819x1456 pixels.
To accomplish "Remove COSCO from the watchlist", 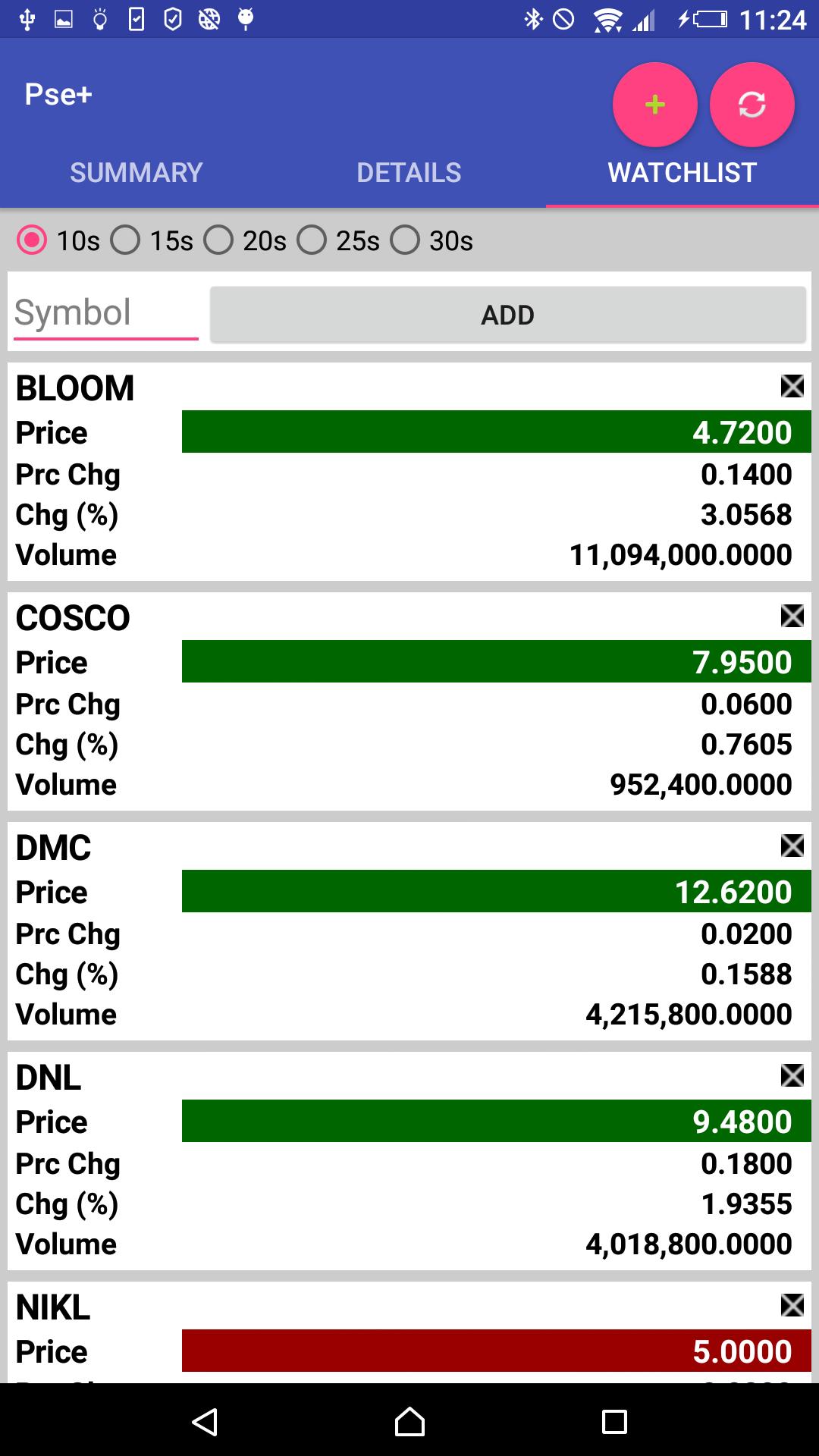I will coord(792,616).
